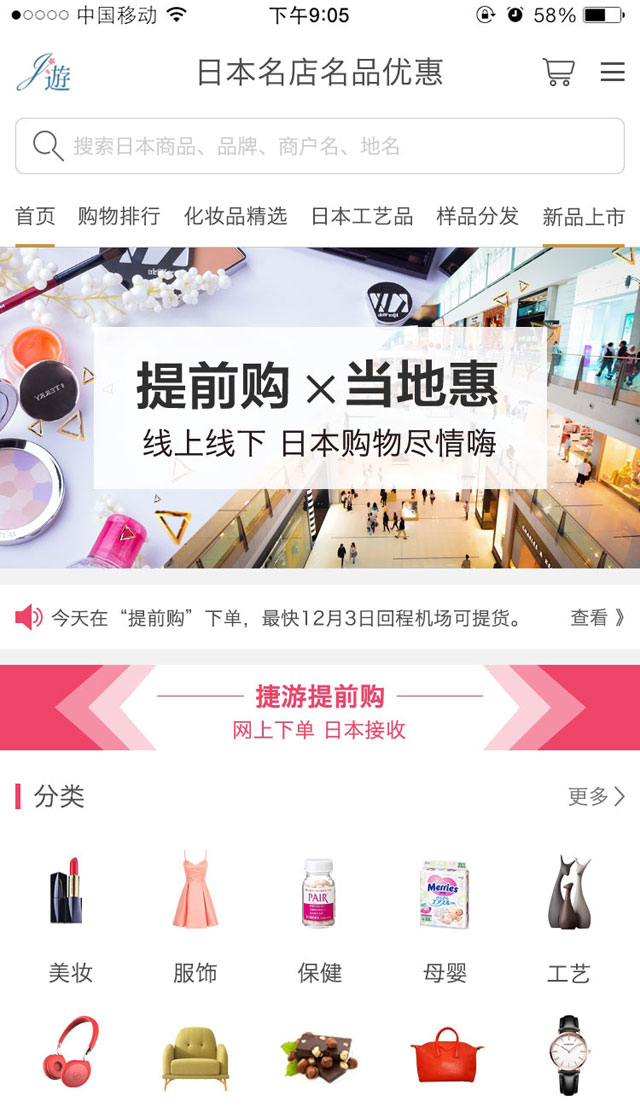This screenshot has width=640, height=1118.
Task: Open the 保健 category
Action: pos(320,910)
